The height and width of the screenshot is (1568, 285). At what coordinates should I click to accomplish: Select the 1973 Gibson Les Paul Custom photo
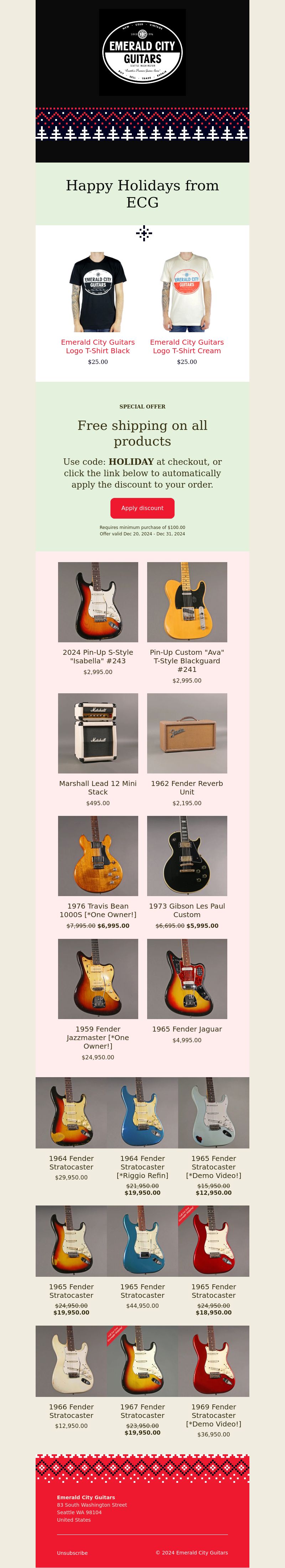[186, 856]
